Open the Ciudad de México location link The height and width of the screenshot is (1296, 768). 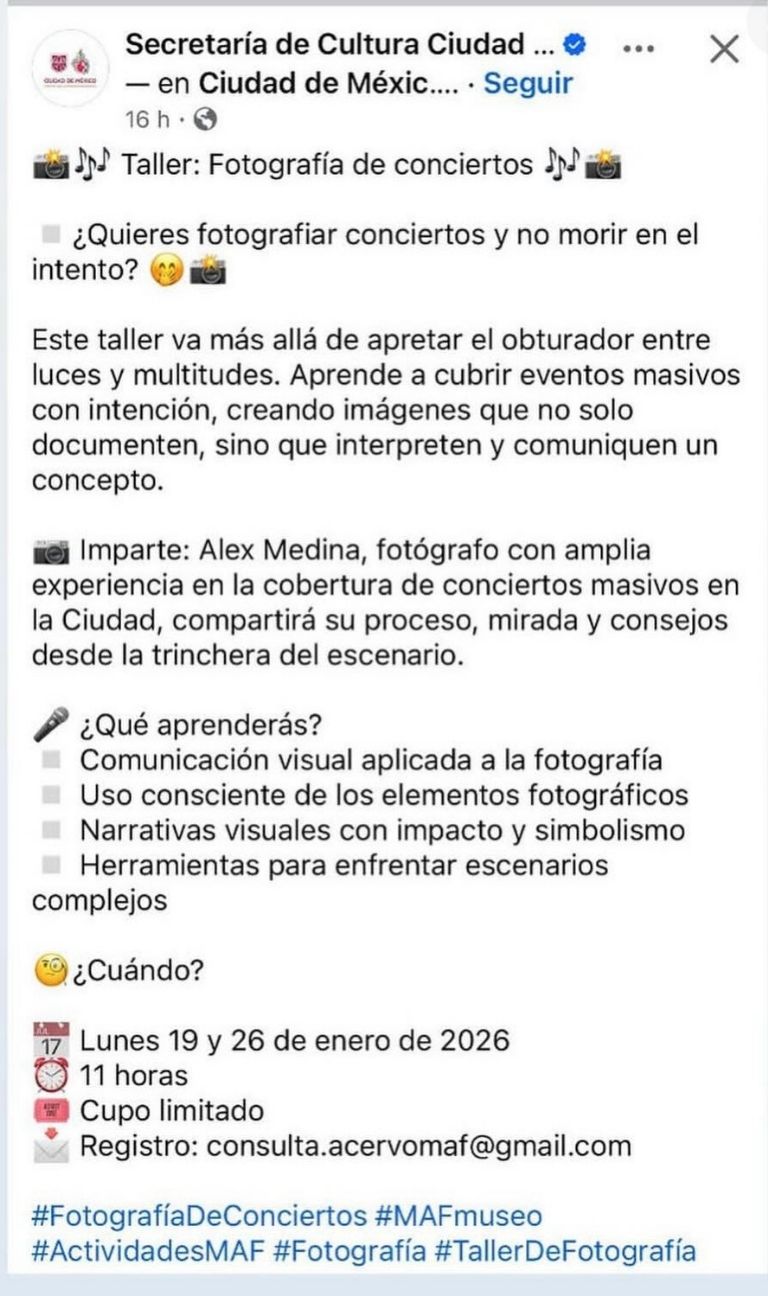click(328, 83)
